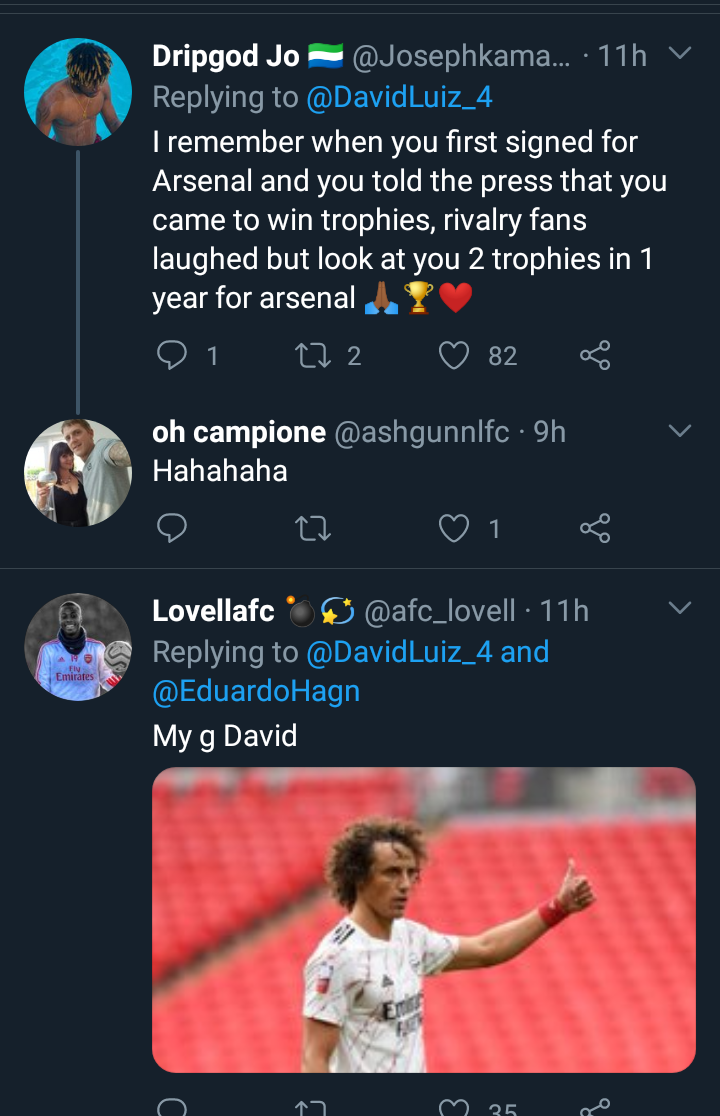Reply to oh campione's tweet

pyautogui.click(x=173, y=527)
